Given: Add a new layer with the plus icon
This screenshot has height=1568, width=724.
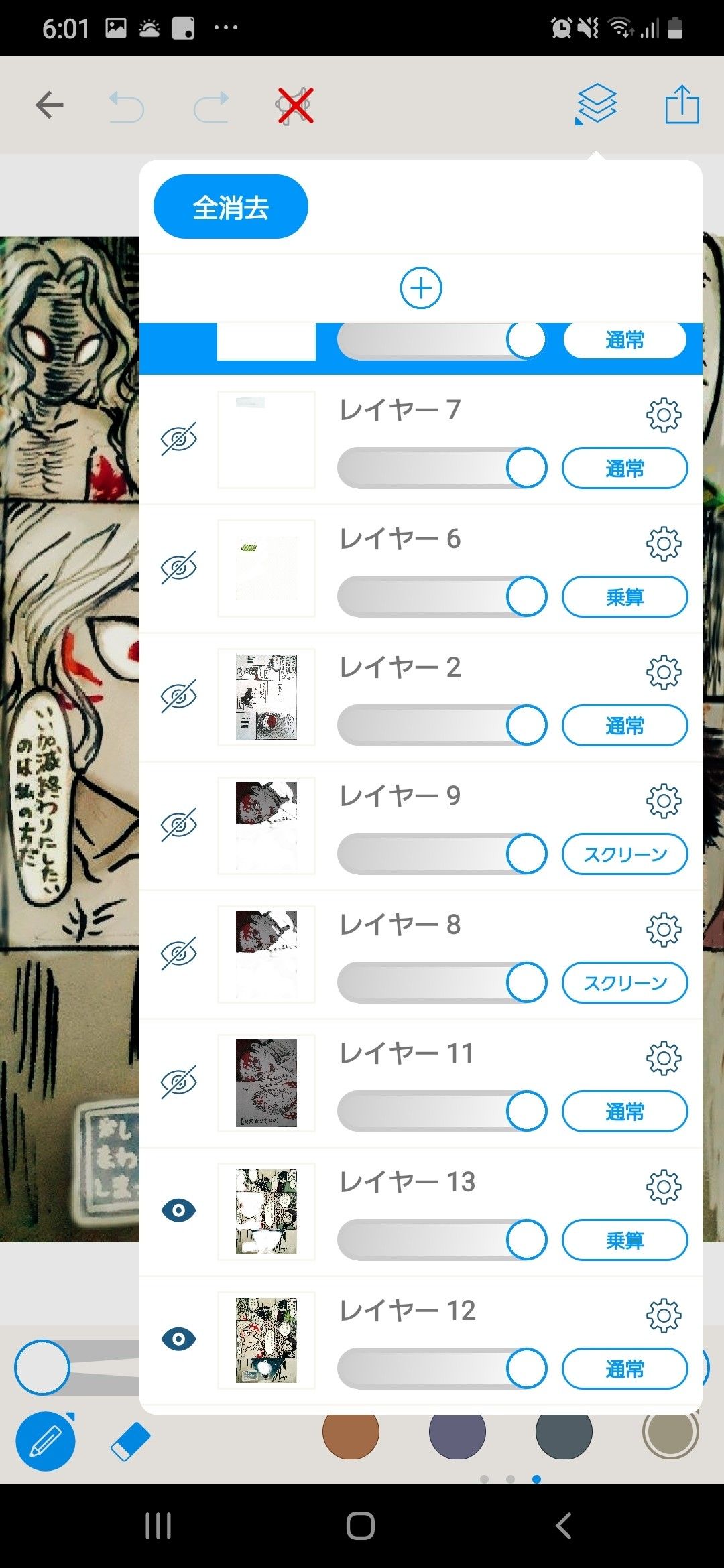Looking at the screenshot, I should pos(421,288).
